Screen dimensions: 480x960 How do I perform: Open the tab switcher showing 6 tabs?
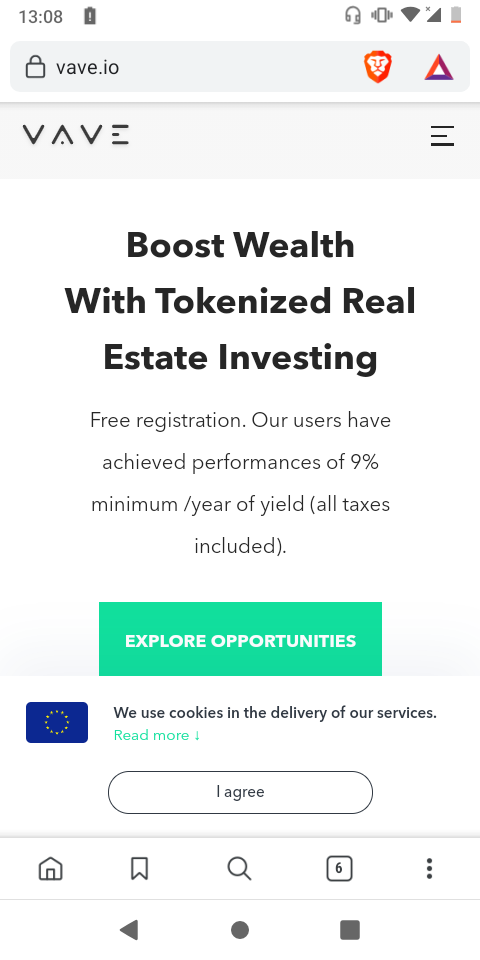(339, 868)
